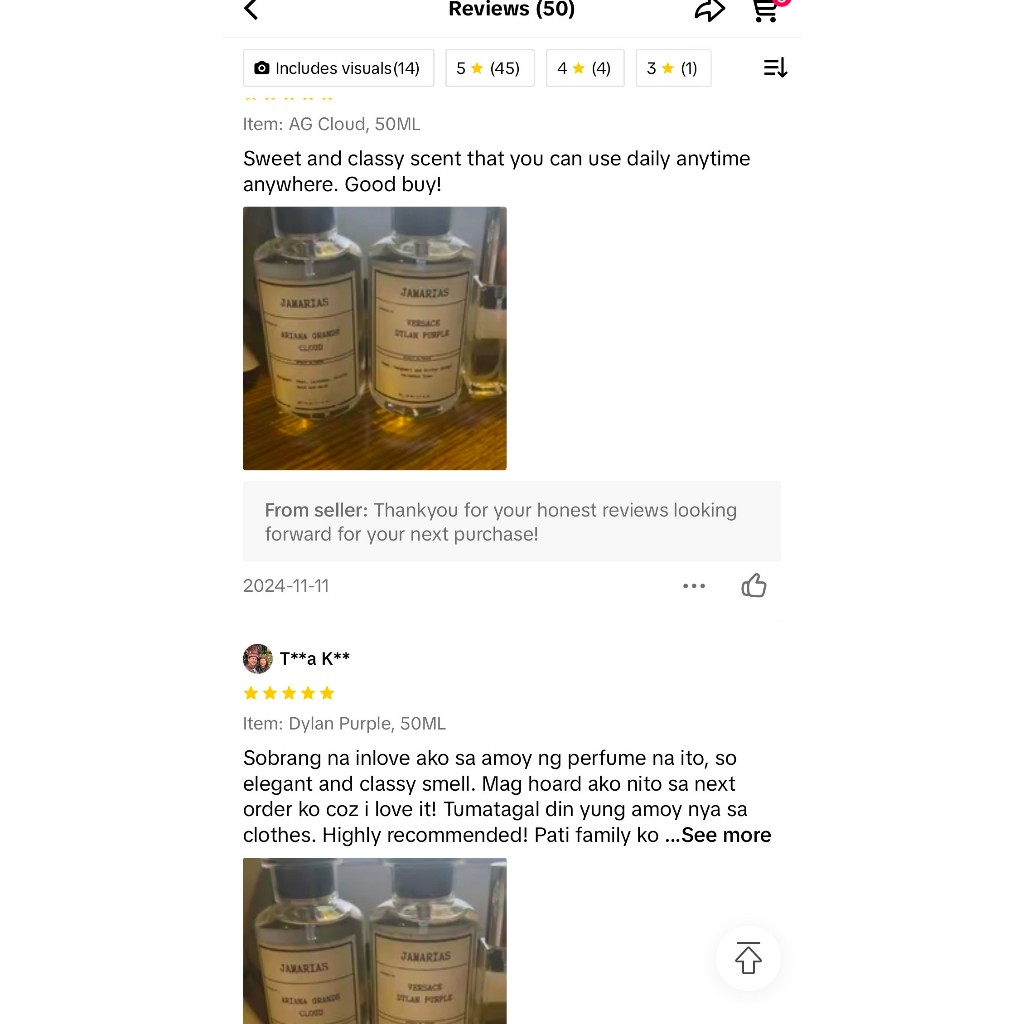The image size is (1024, 1024).
Task: Go back from the Reviews page
Action: pyautogui.click(x=251, y=9)
